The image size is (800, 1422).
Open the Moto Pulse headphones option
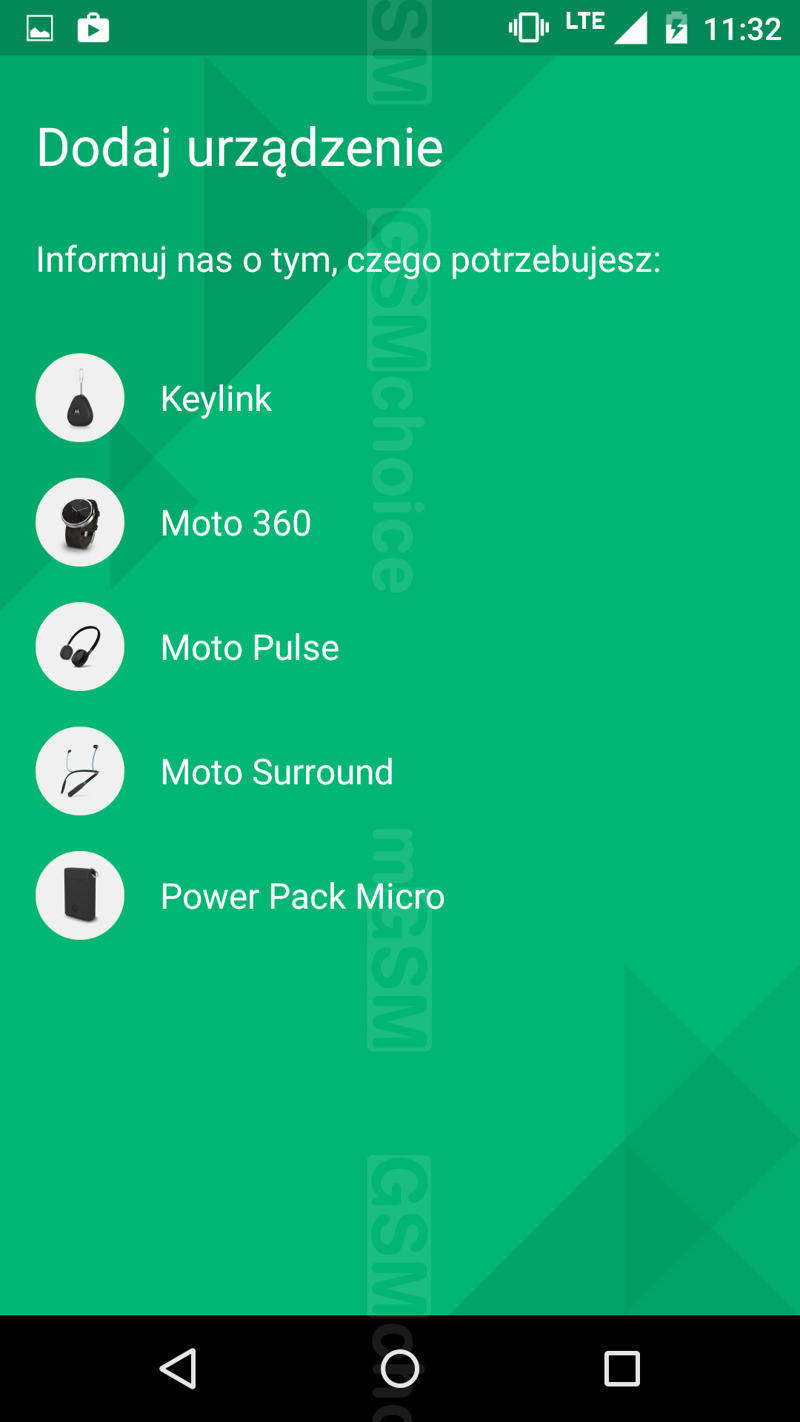[x=400, y=647]
